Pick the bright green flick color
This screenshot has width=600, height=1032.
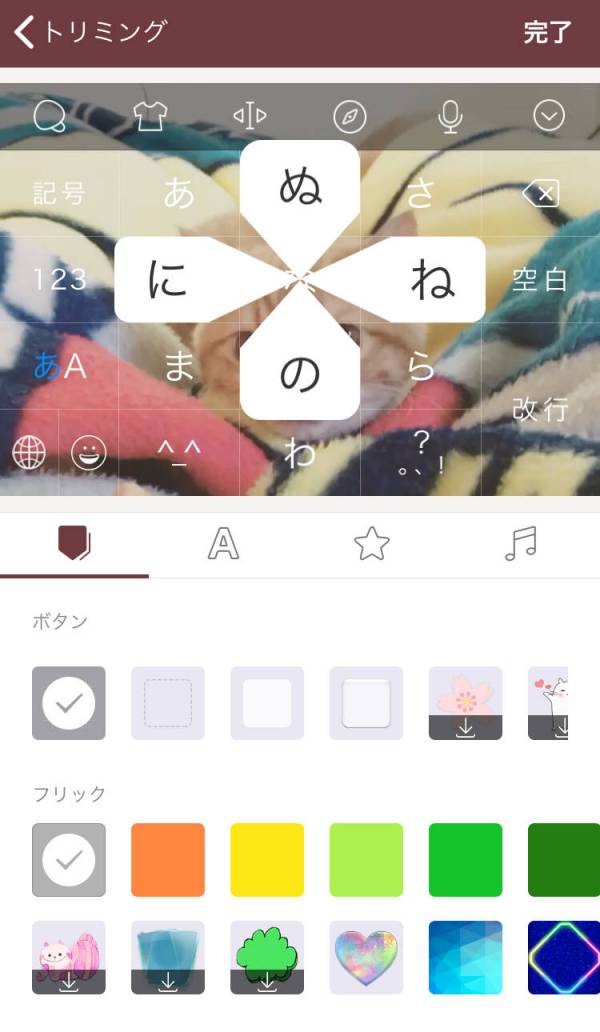point(465,860)
